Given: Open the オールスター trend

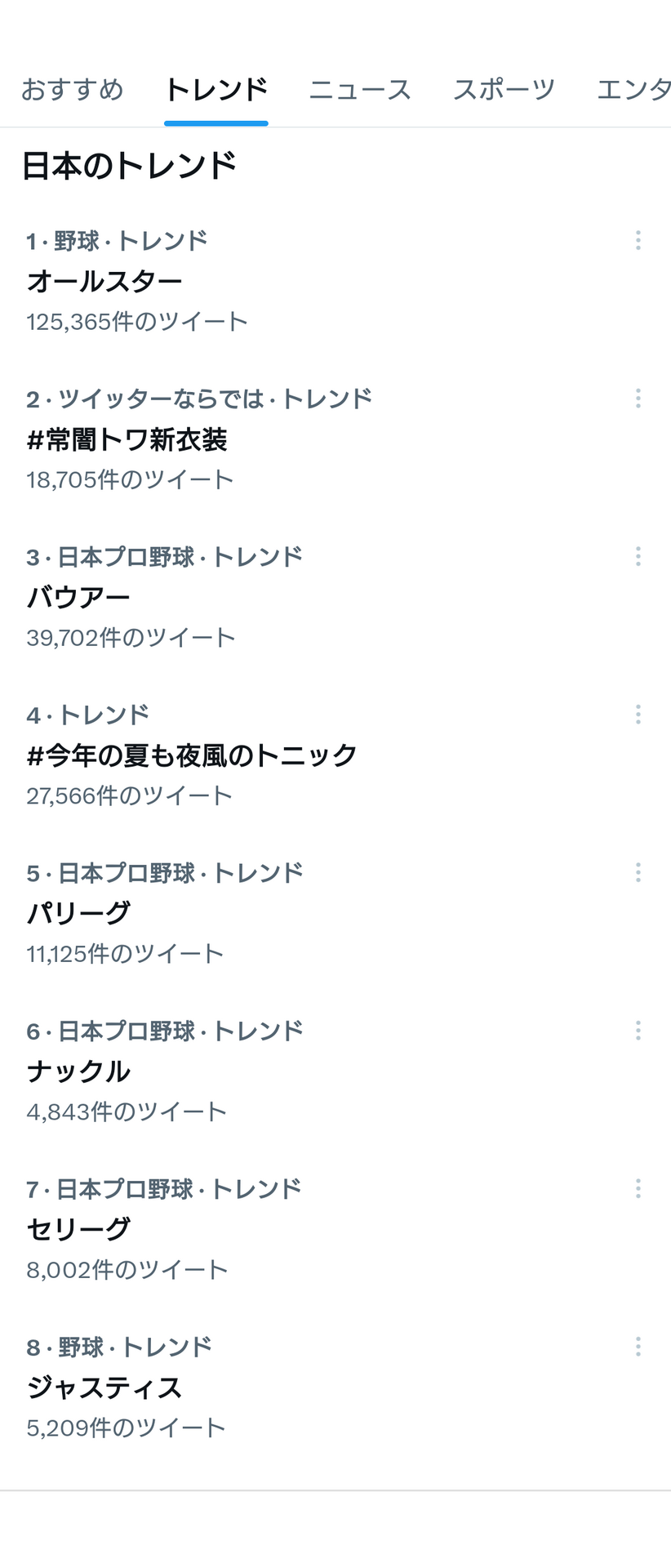Looking at the screenshot, I should pyautogui.click(x=104, y=282).
